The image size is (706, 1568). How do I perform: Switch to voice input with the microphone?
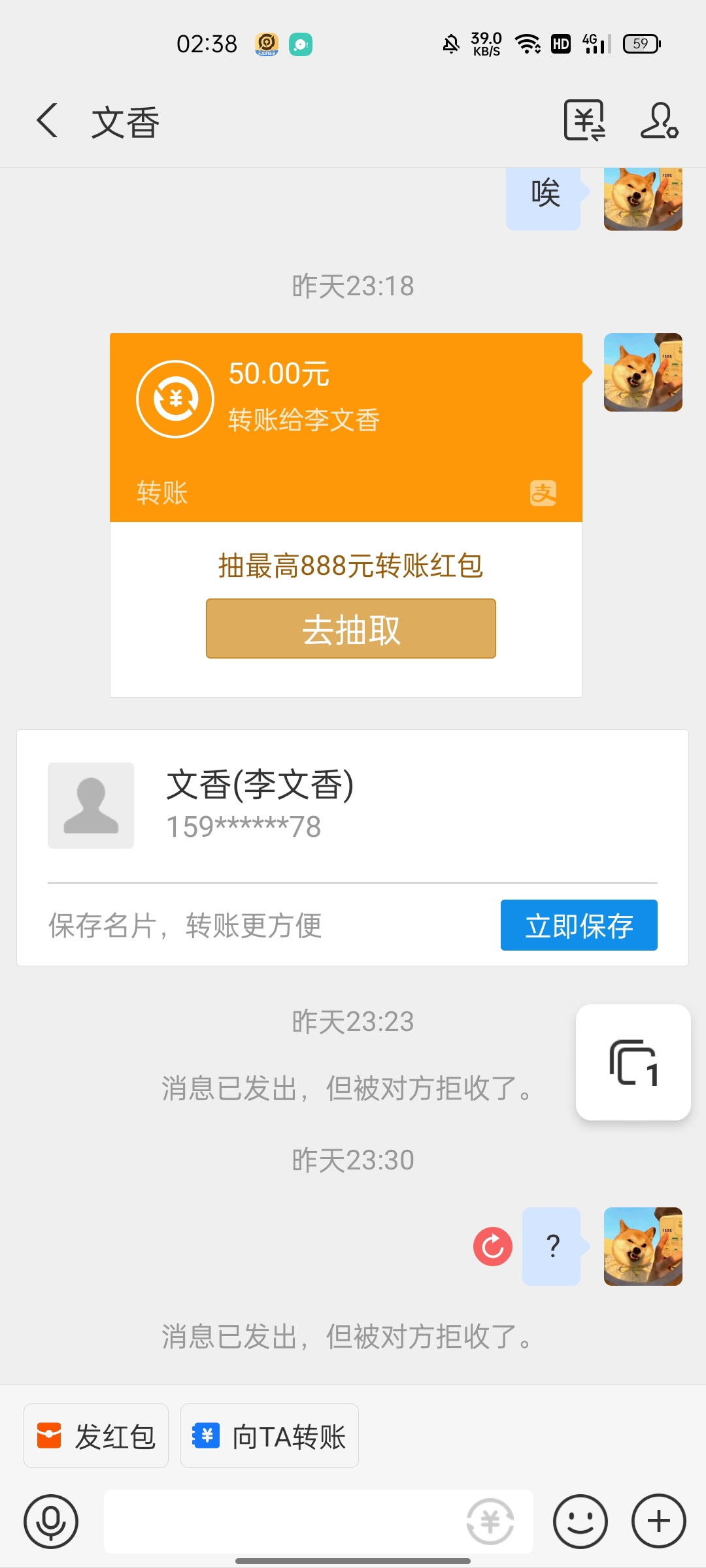point(51,1522)
